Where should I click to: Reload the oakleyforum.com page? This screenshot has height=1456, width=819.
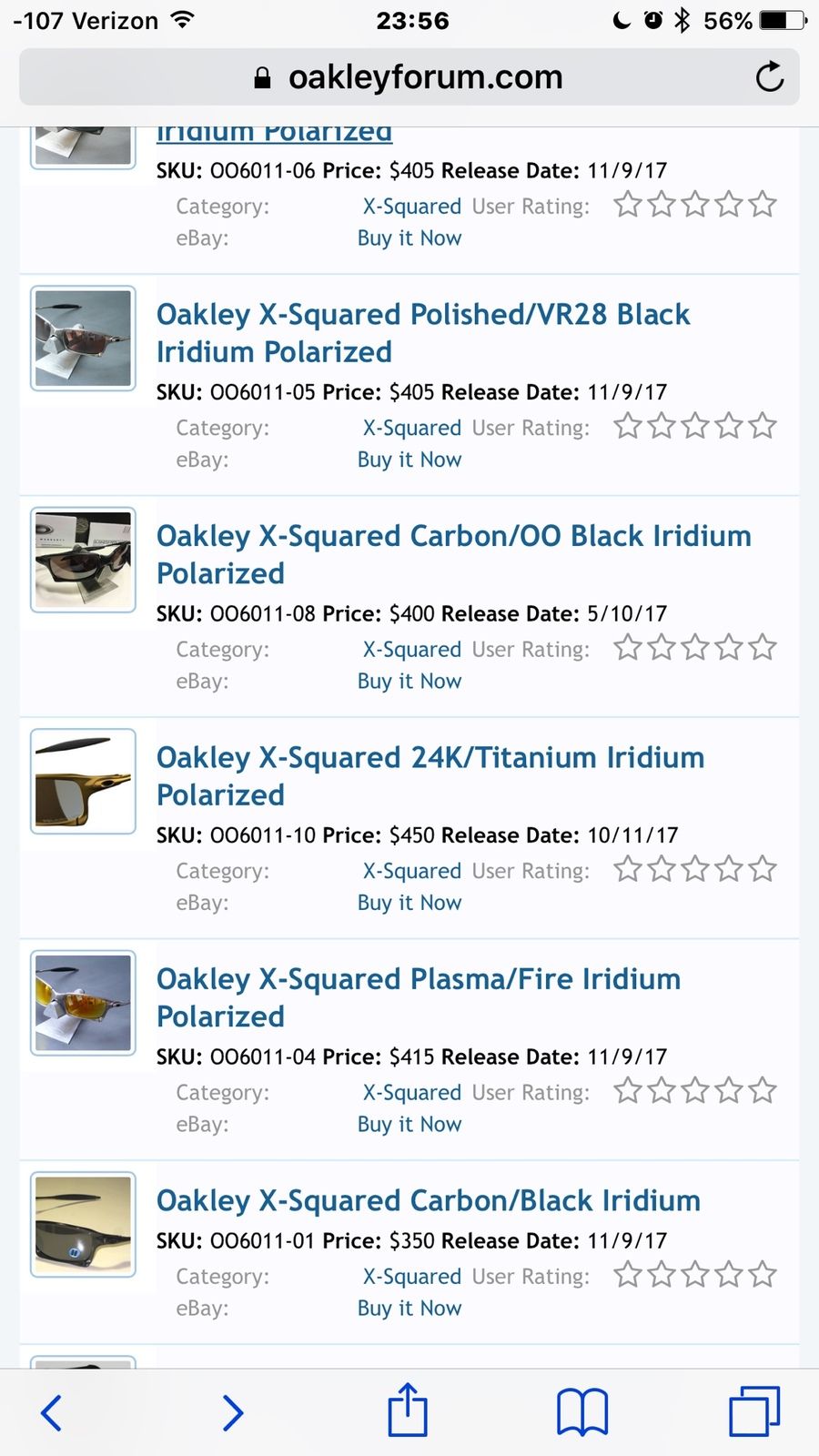point(769,77)
